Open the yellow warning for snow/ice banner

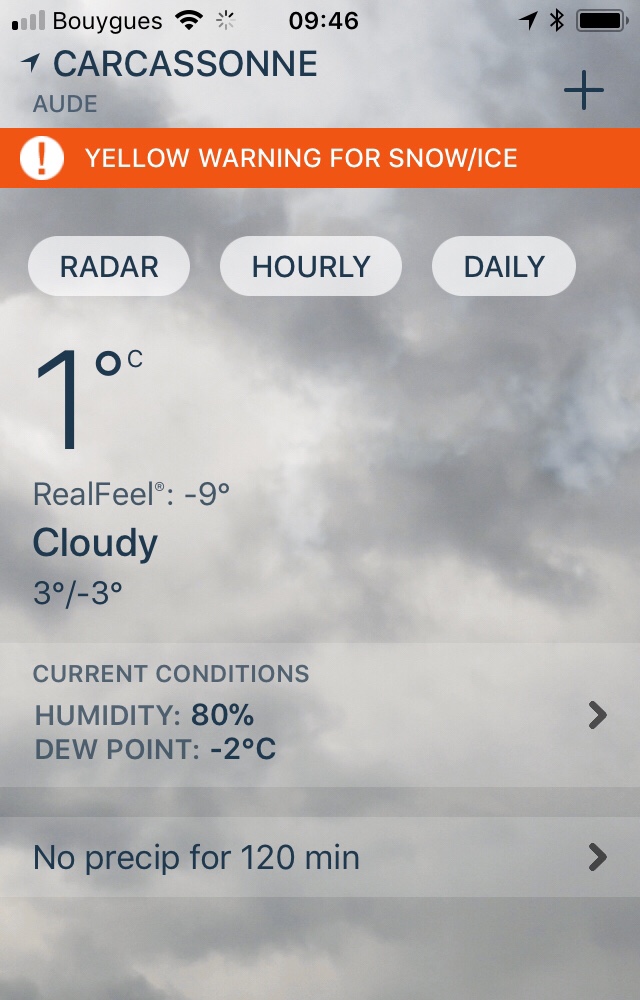point(320,158)
